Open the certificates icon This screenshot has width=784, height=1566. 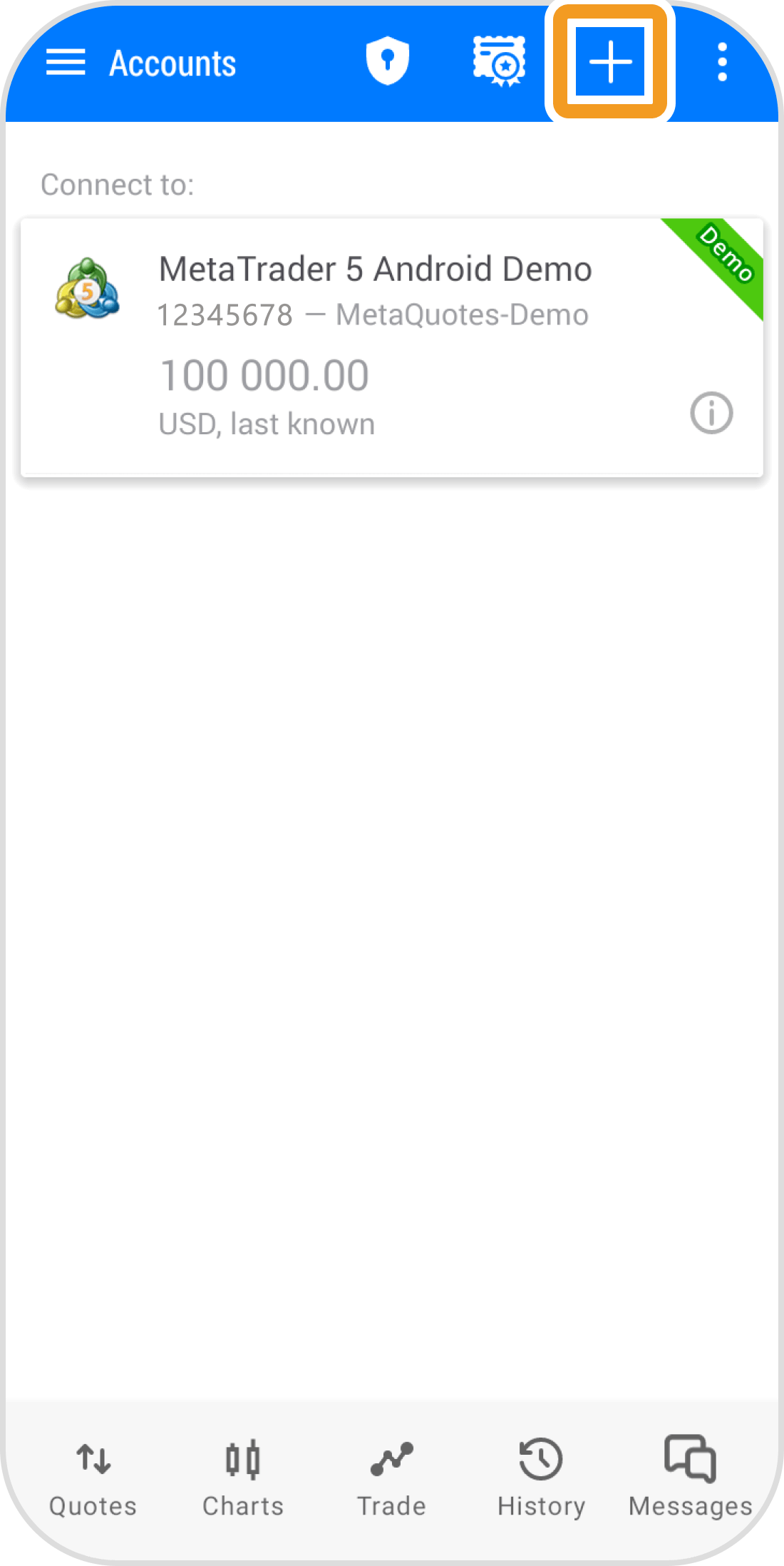pos(499,61)
